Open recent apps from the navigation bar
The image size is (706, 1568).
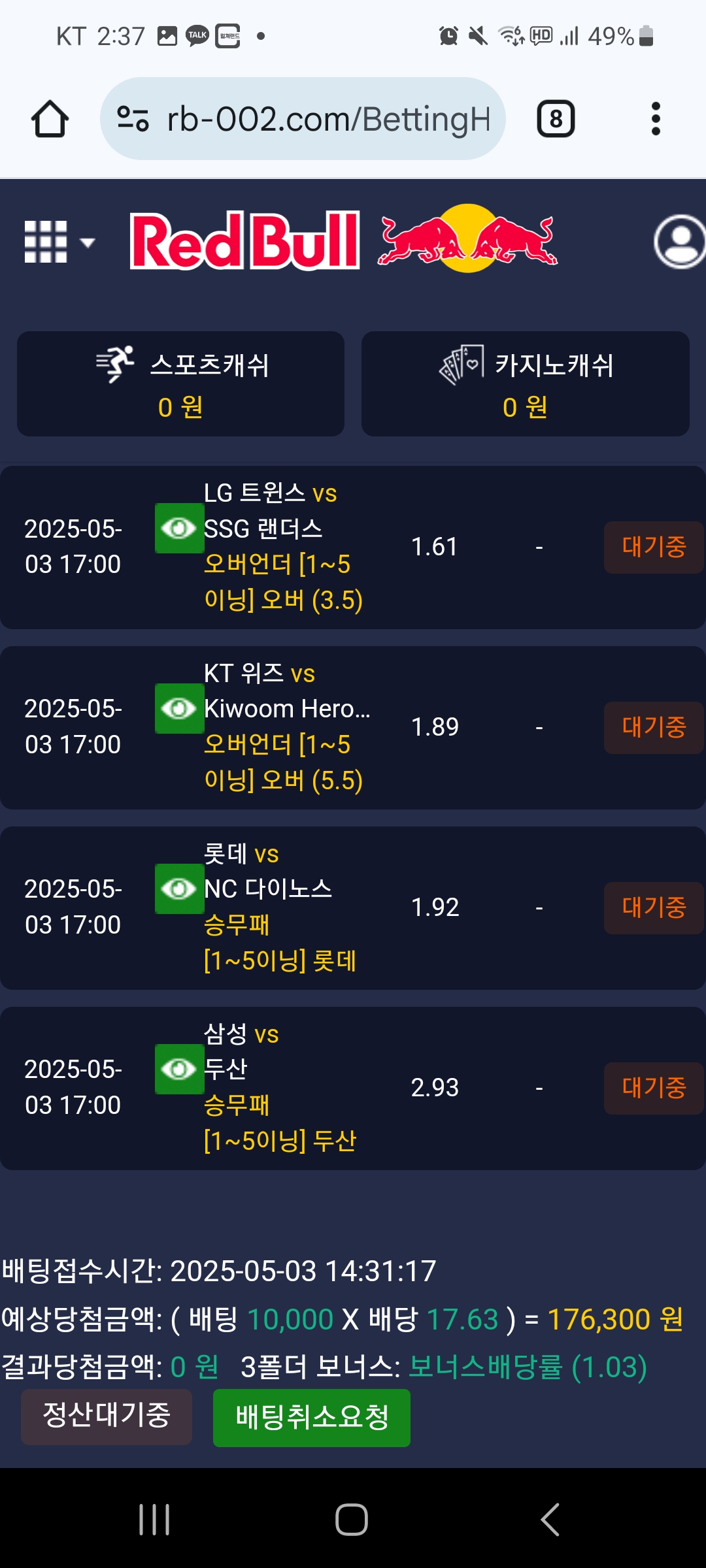(x=154, y=1519)
